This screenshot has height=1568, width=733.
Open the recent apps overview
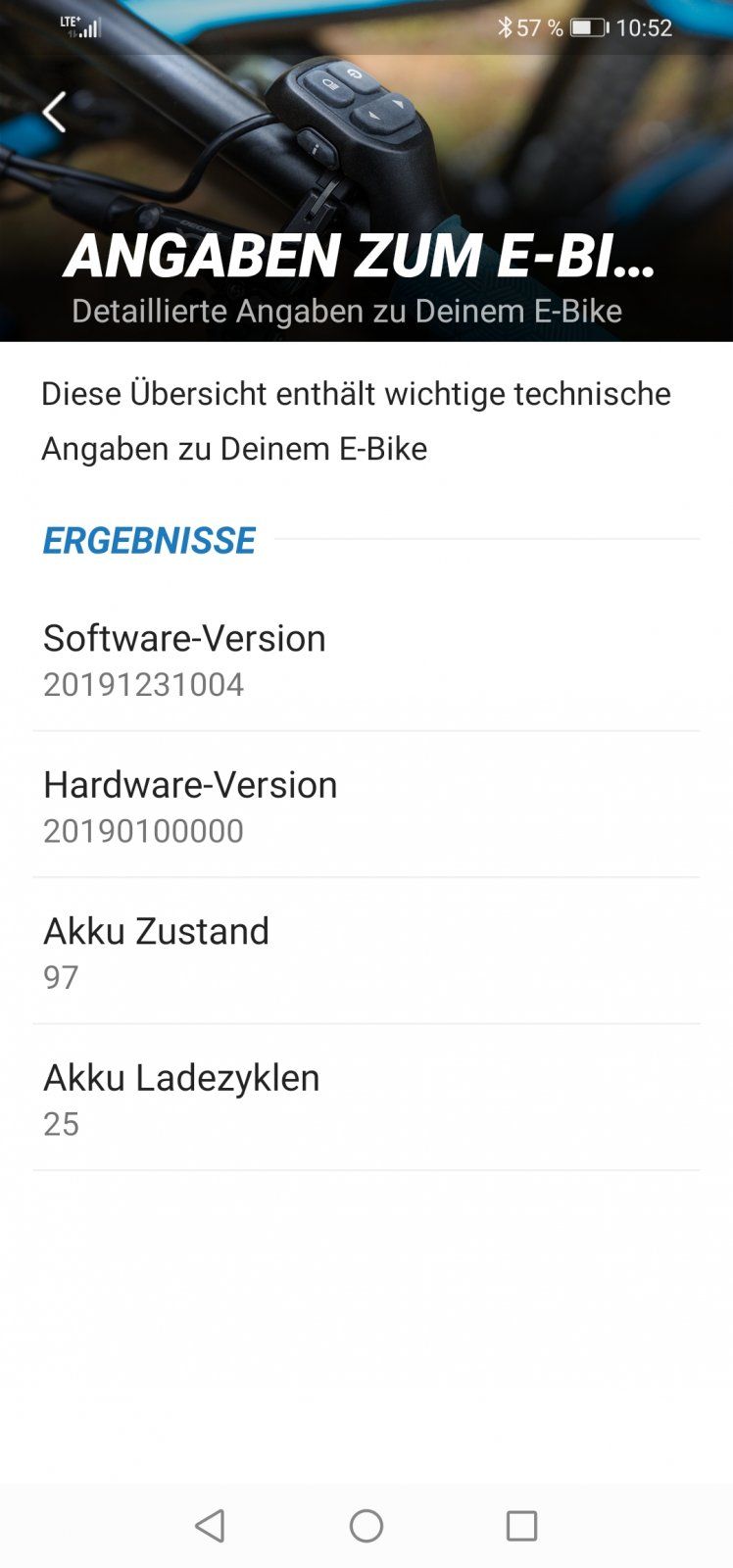pos(521,1525)
